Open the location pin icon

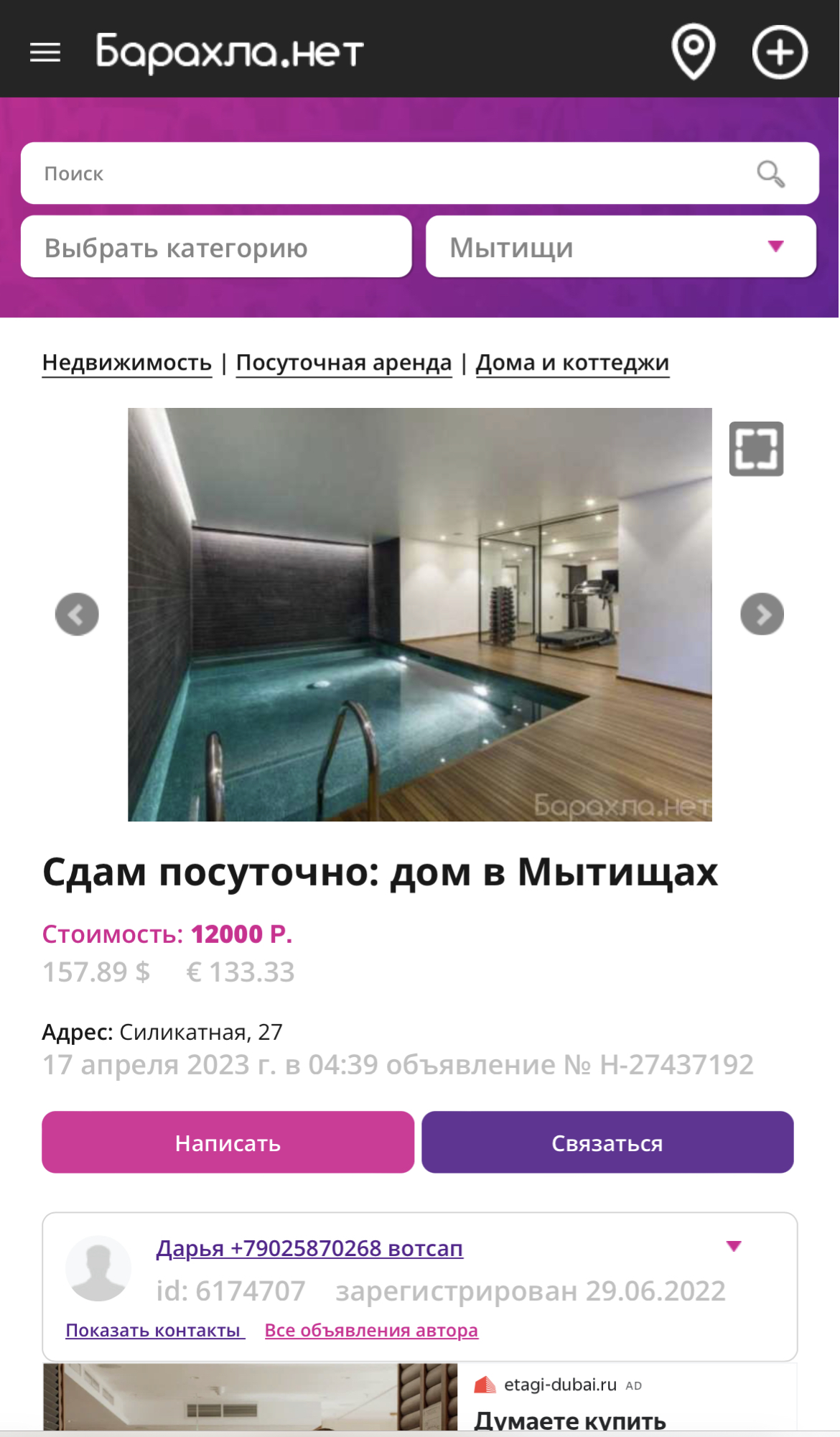[x=693, y=52]
